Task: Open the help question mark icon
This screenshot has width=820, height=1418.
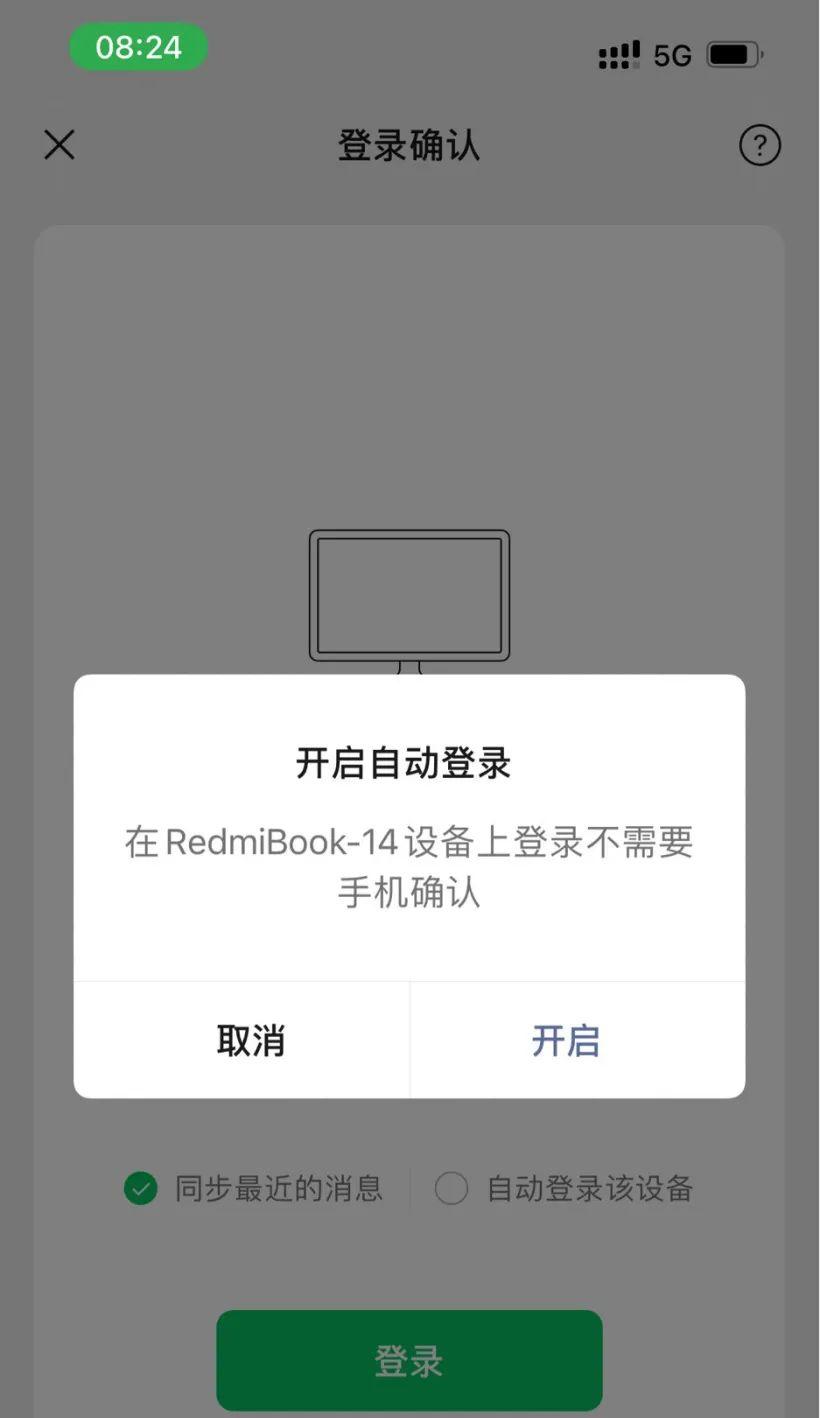Action: (x=759, y=146)
